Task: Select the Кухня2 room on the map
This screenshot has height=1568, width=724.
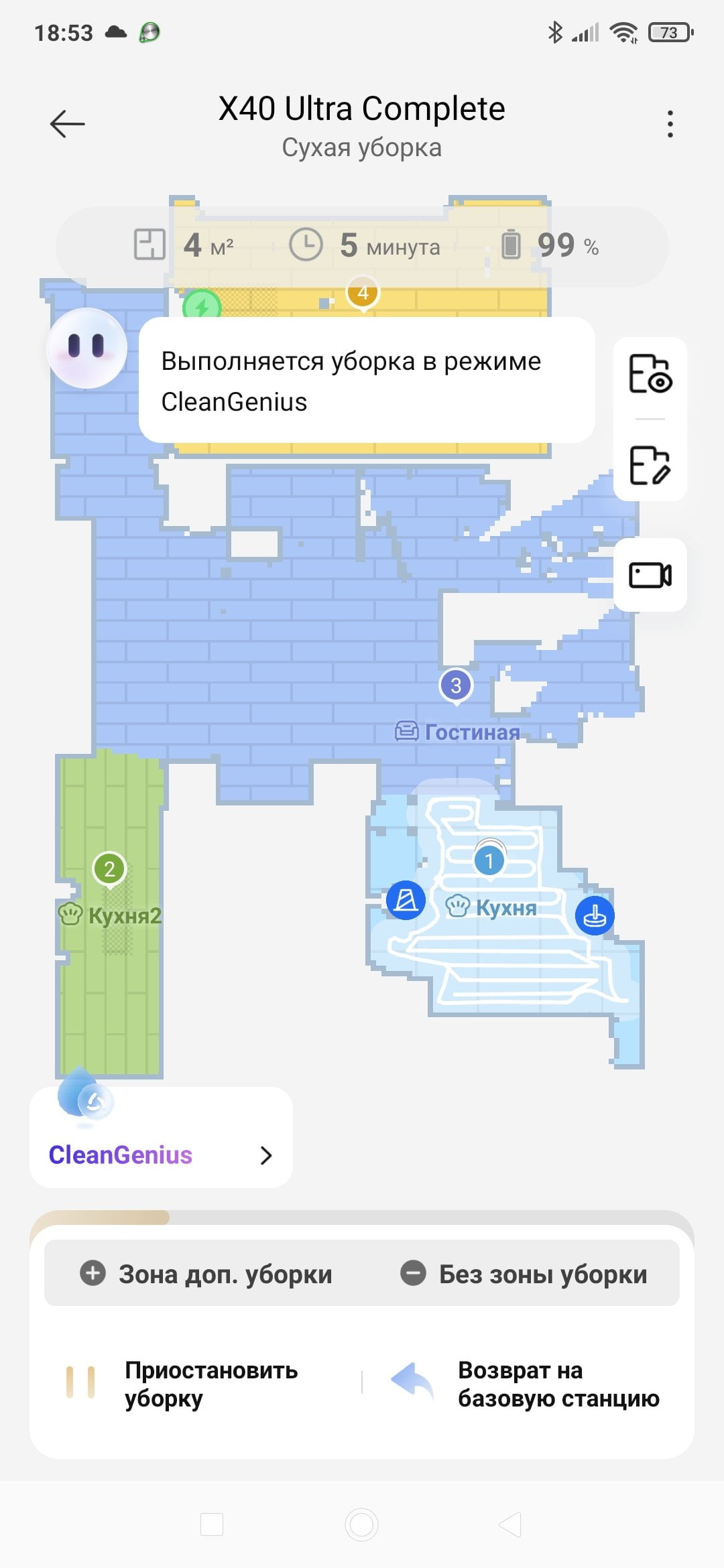Action: [x=111, y=915]
